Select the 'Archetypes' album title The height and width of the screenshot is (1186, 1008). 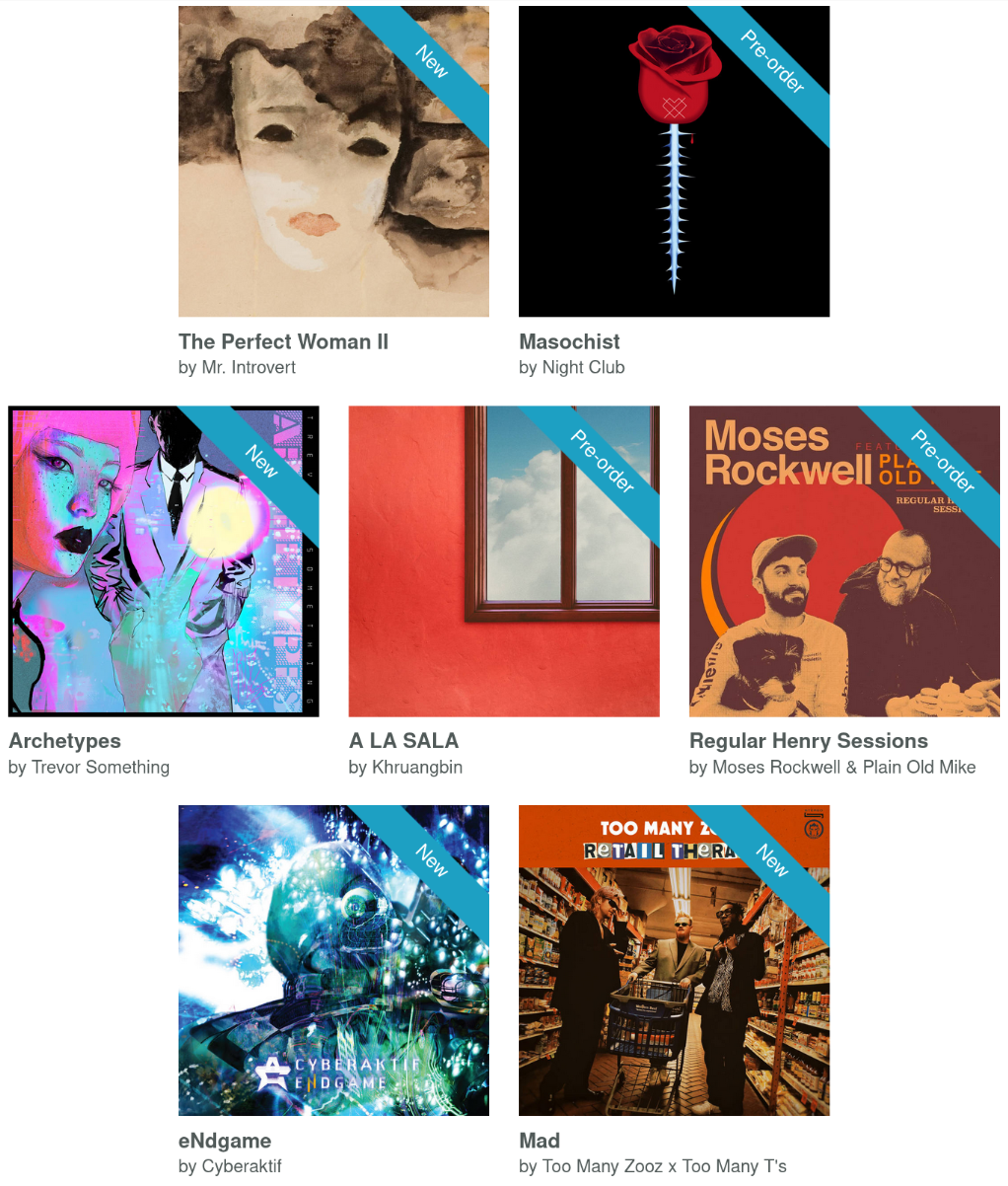click(64, 741)
